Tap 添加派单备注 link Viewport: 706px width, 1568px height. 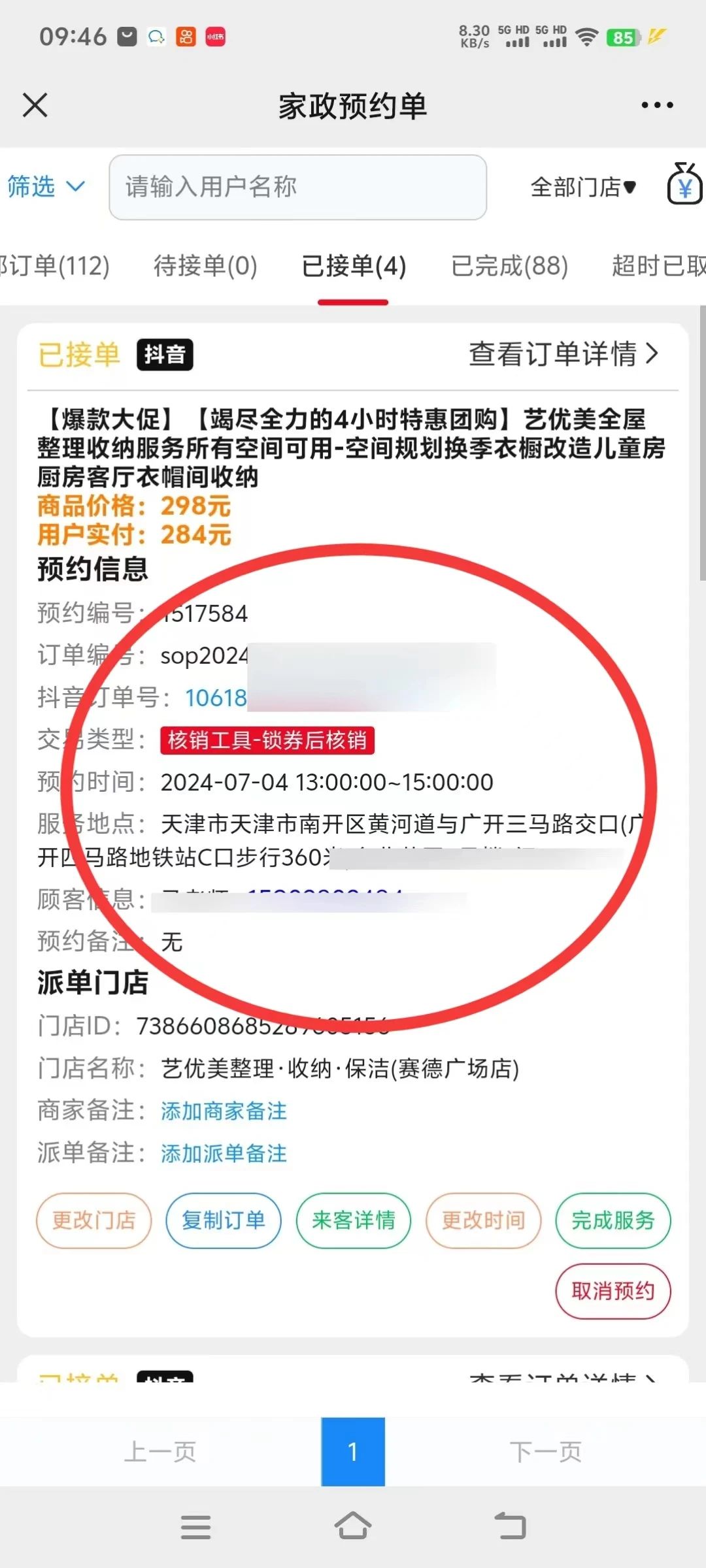click(224, 1153)
